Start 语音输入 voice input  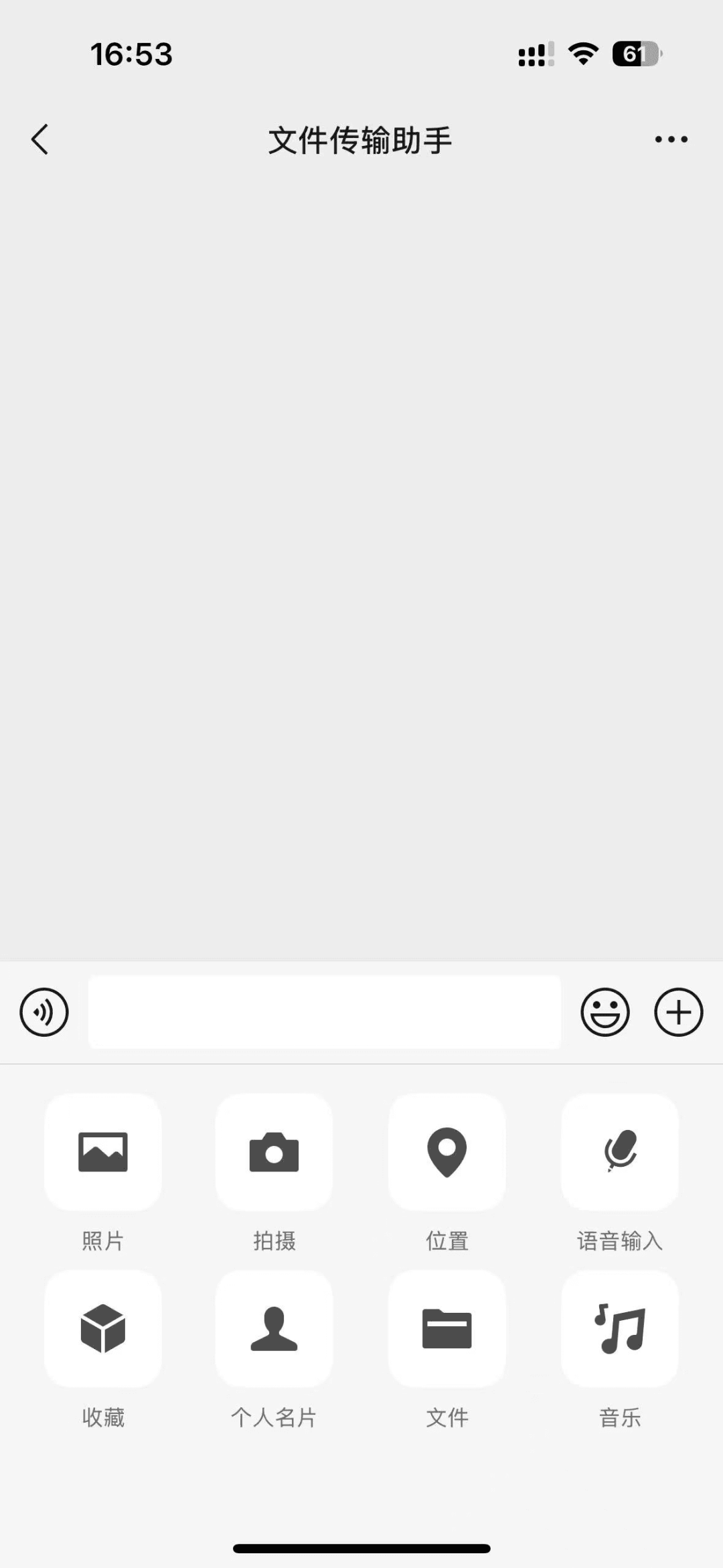620,1152
